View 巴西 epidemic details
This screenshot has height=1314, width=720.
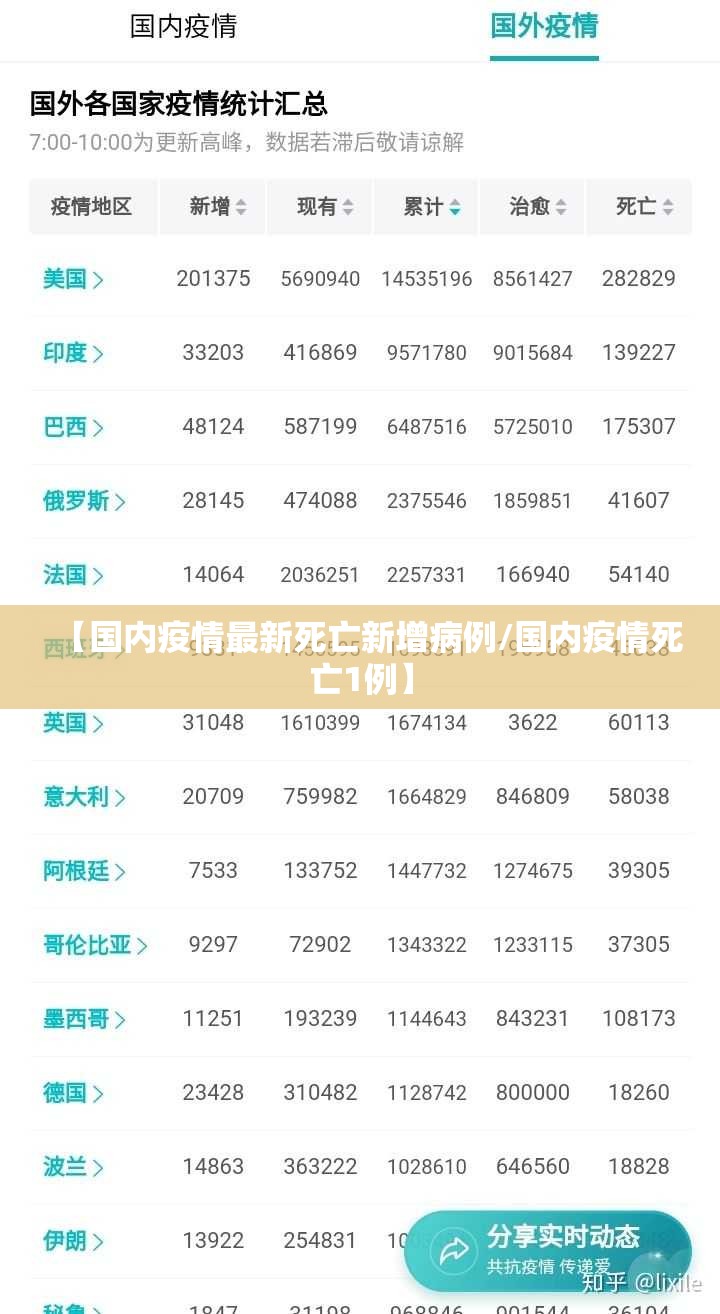tap(73, 427)
